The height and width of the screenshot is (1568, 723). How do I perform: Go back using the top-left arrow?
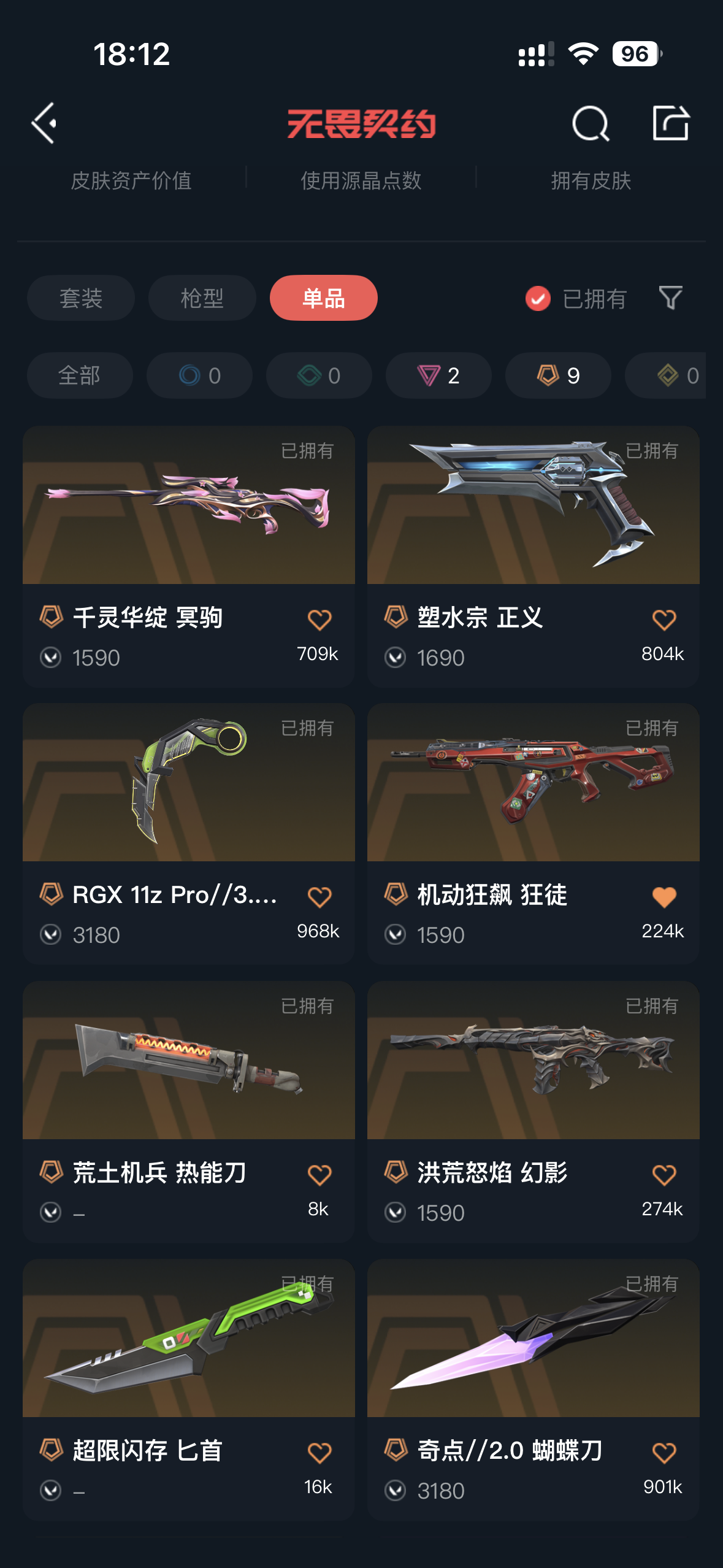point(44,123)
